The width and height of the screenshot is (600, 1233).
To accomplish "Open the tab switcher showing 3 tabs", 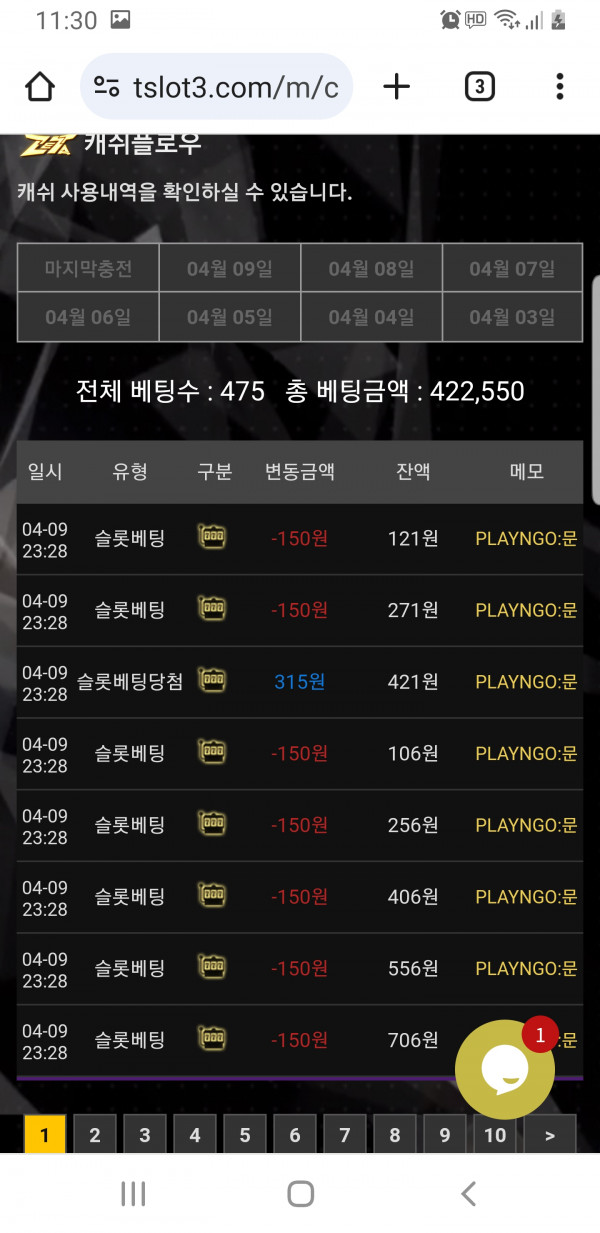I will point(479,87).
